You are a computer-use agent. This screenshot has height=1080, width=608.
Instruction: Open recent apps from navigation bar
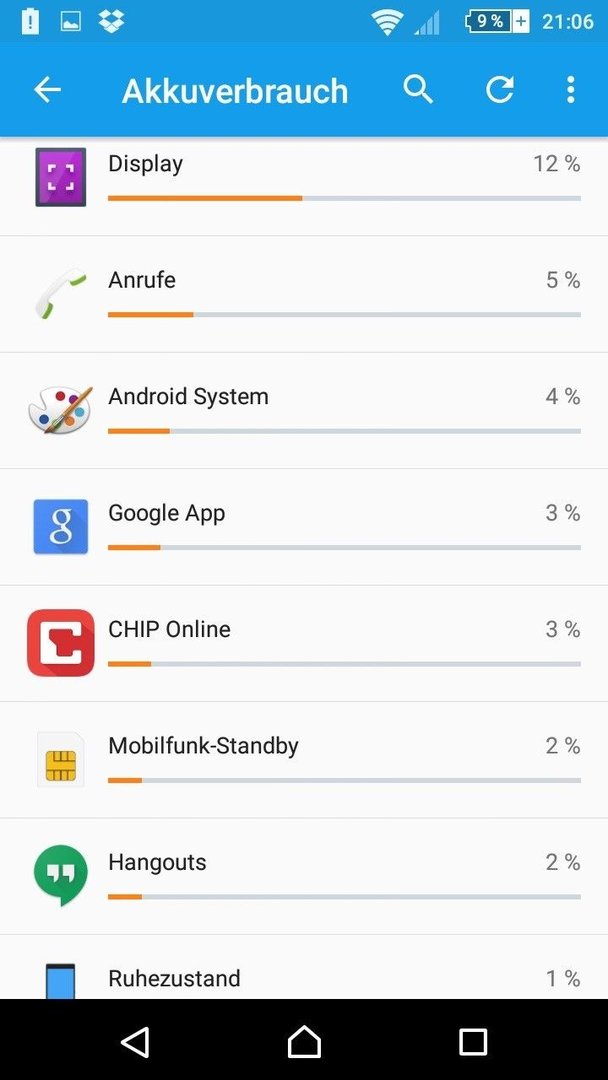pyautogui.click(x=473, y=1041)
